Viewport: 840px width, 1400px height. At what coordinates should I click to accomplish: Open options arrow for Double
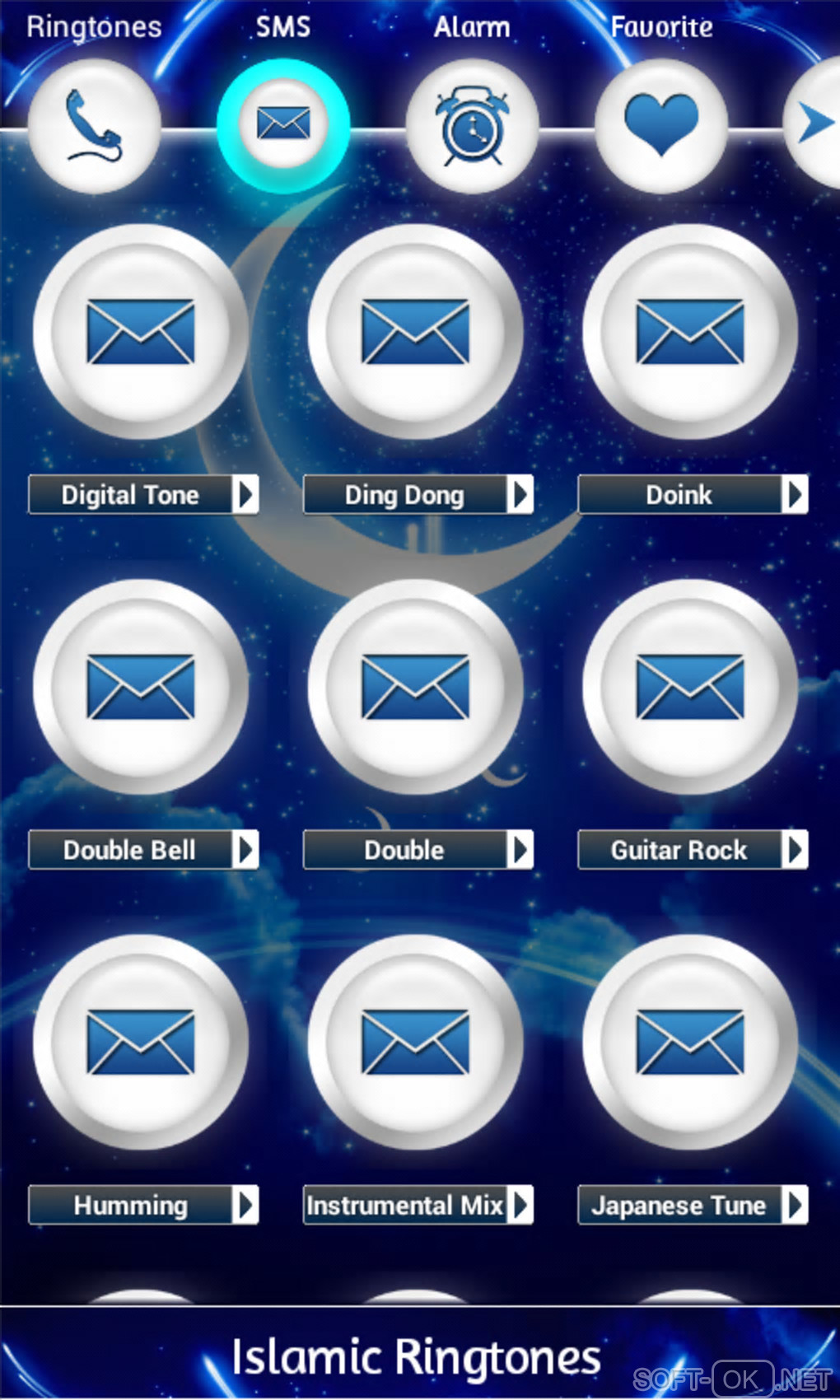click(x=520, y=850)
